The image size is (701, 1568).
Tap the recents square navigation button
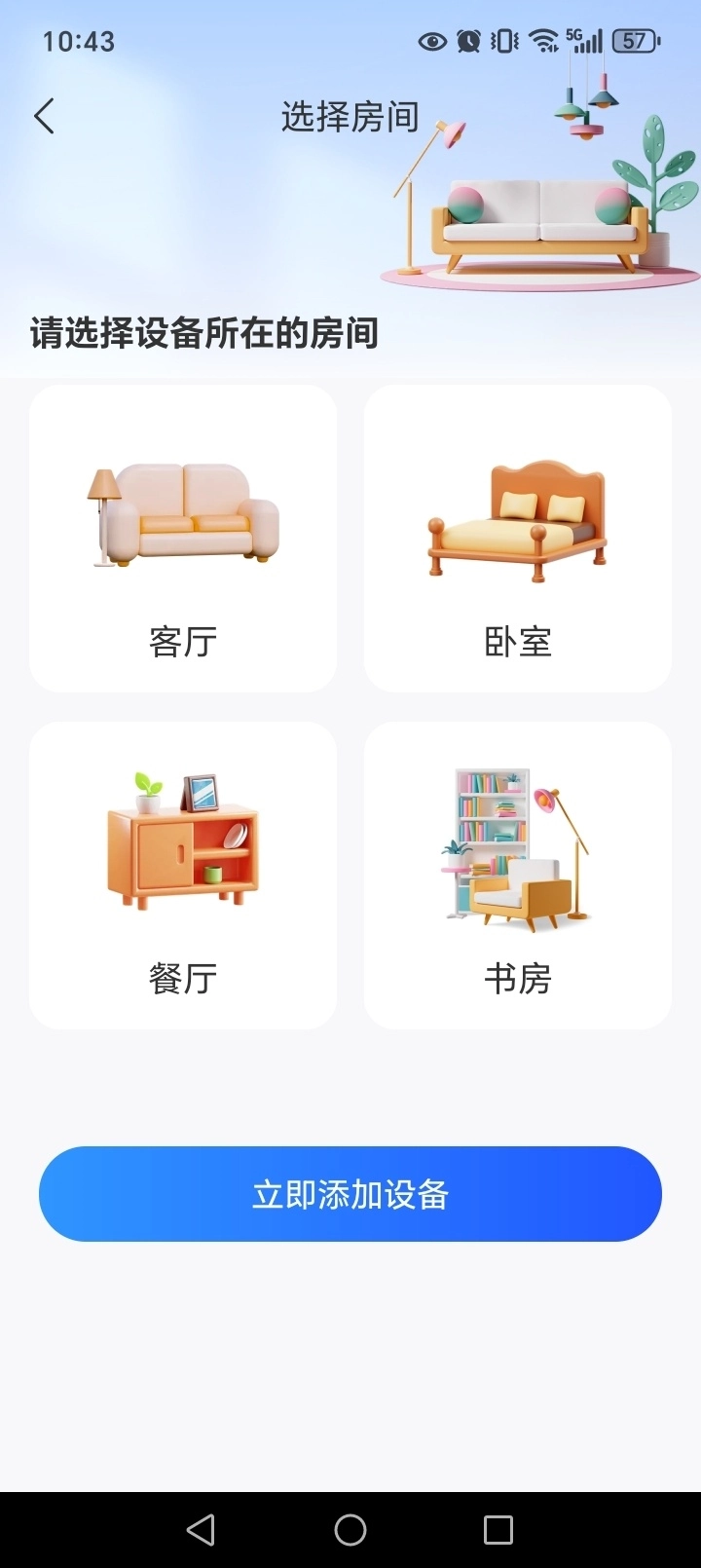tap(498, 1530)
